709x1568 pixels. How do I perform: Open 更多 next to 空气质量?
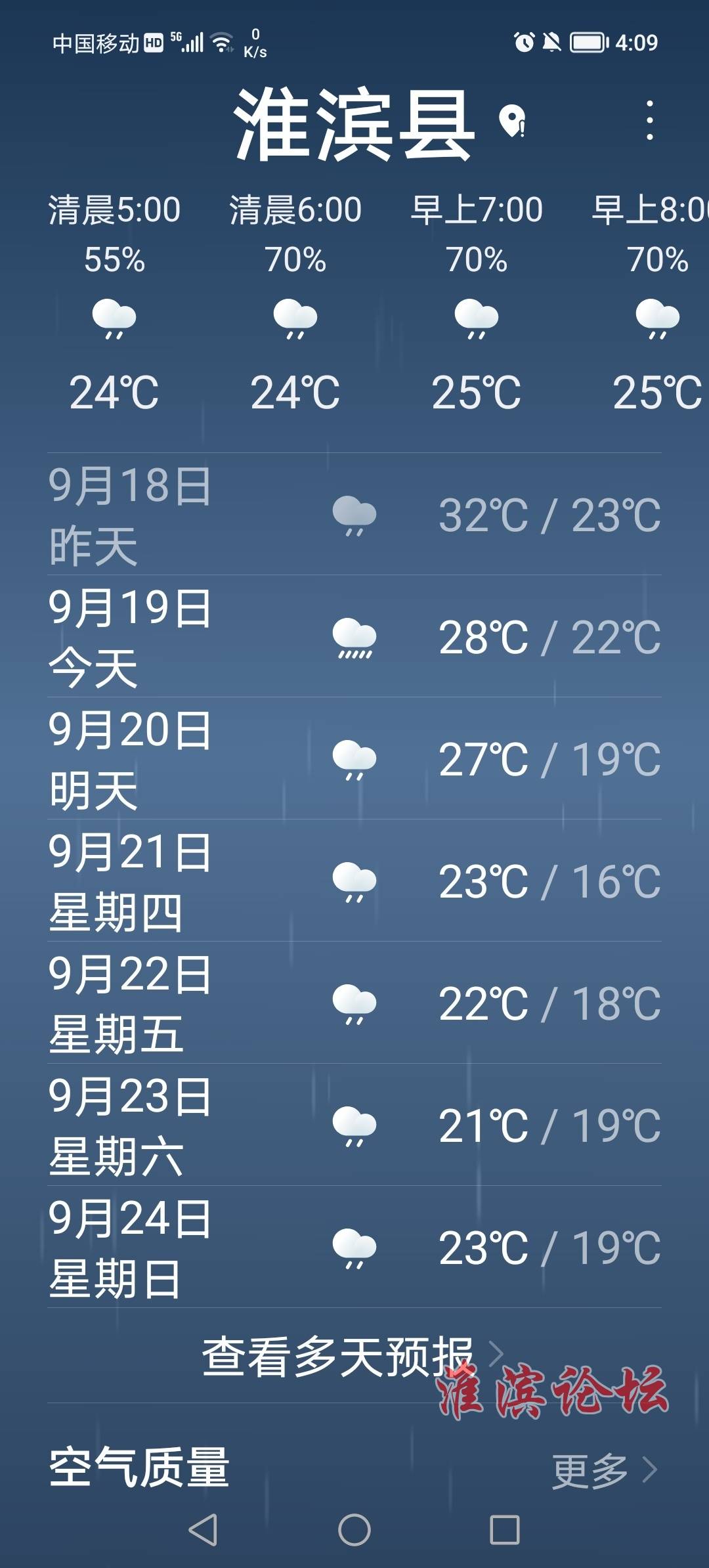(x=605, y=1470)
